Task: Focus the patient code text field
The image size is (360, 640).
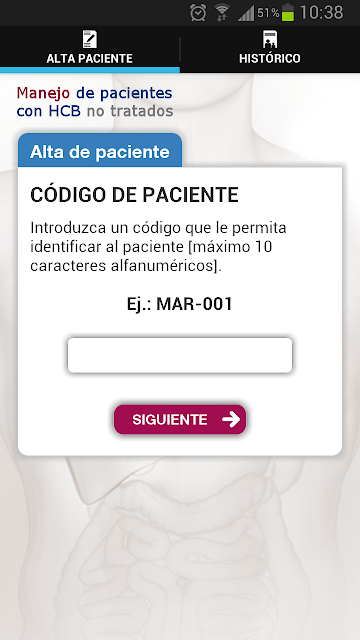Action: pyautogui.click(x=180, y=355)
